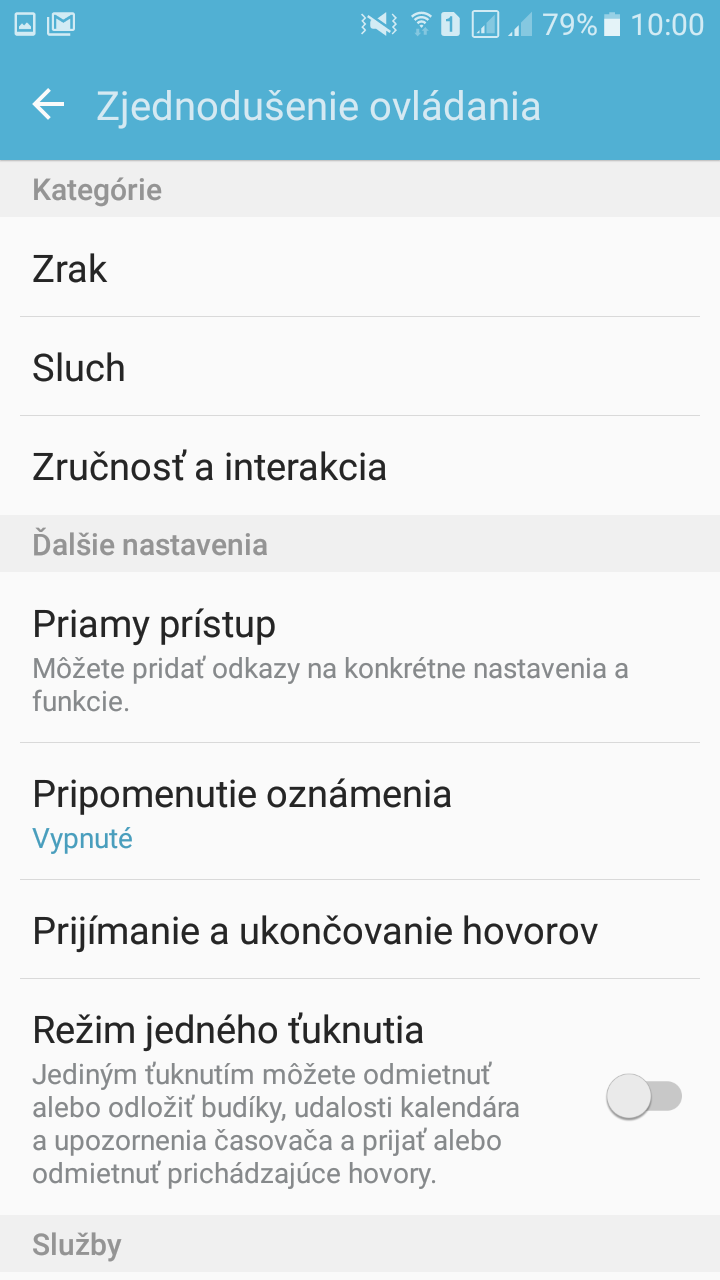Enable the Režim jedného ťuknutia switch
Screen dimensions: 720x1280
[x=644, y=1097]
